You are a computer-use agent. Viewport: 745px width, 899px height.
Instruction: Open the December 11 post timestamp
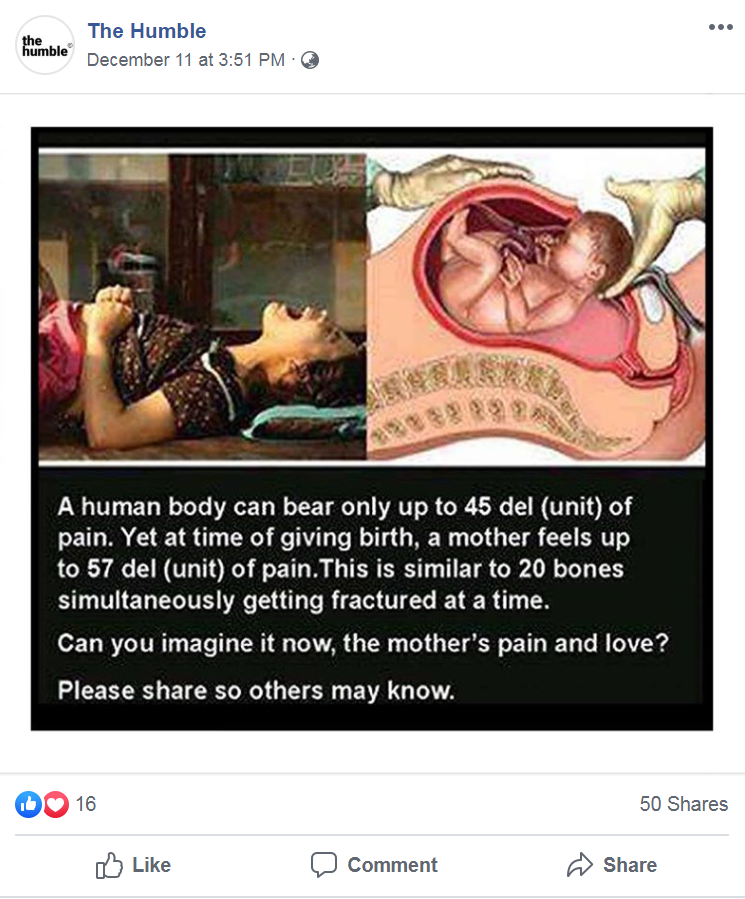(185, 60)
